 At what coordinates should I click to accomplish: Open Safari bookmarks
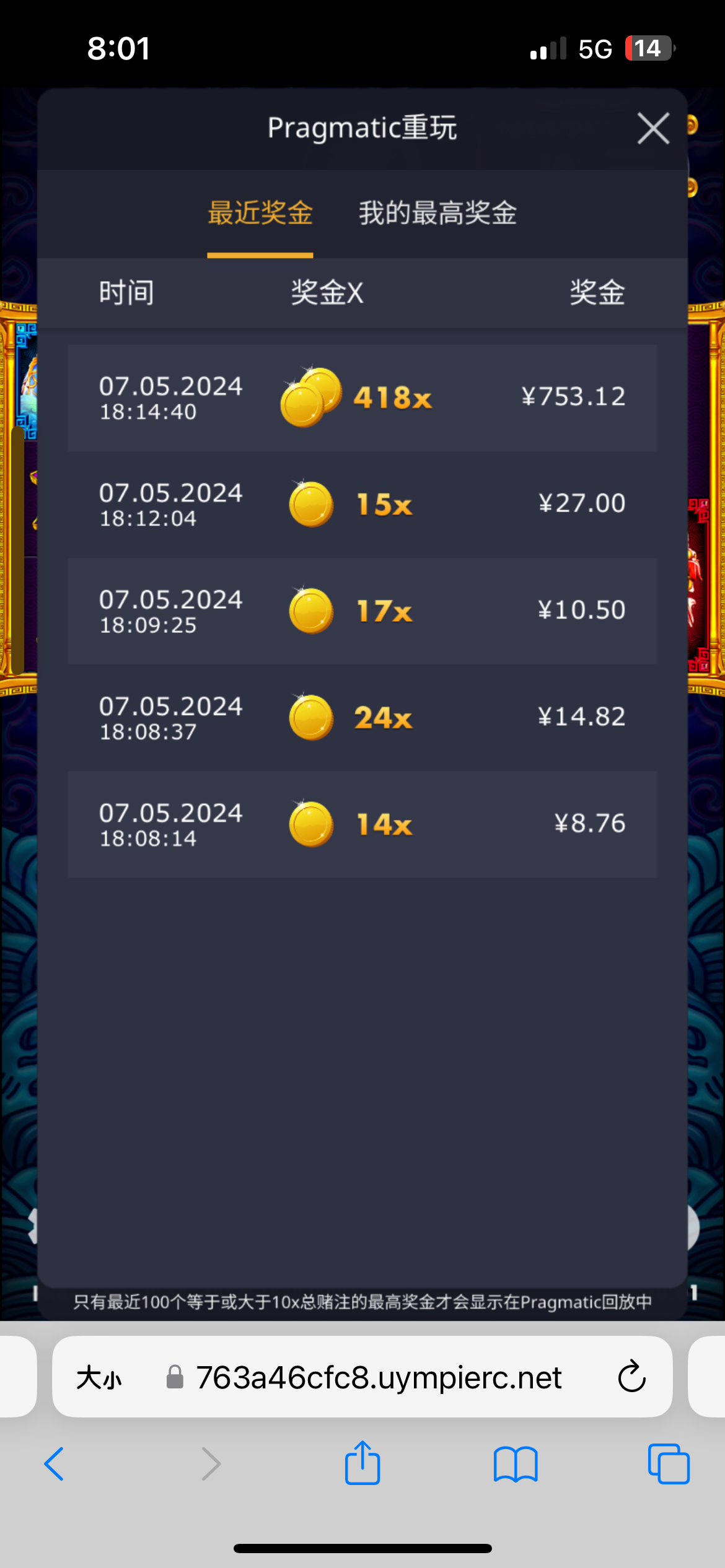coord(516,1464)
